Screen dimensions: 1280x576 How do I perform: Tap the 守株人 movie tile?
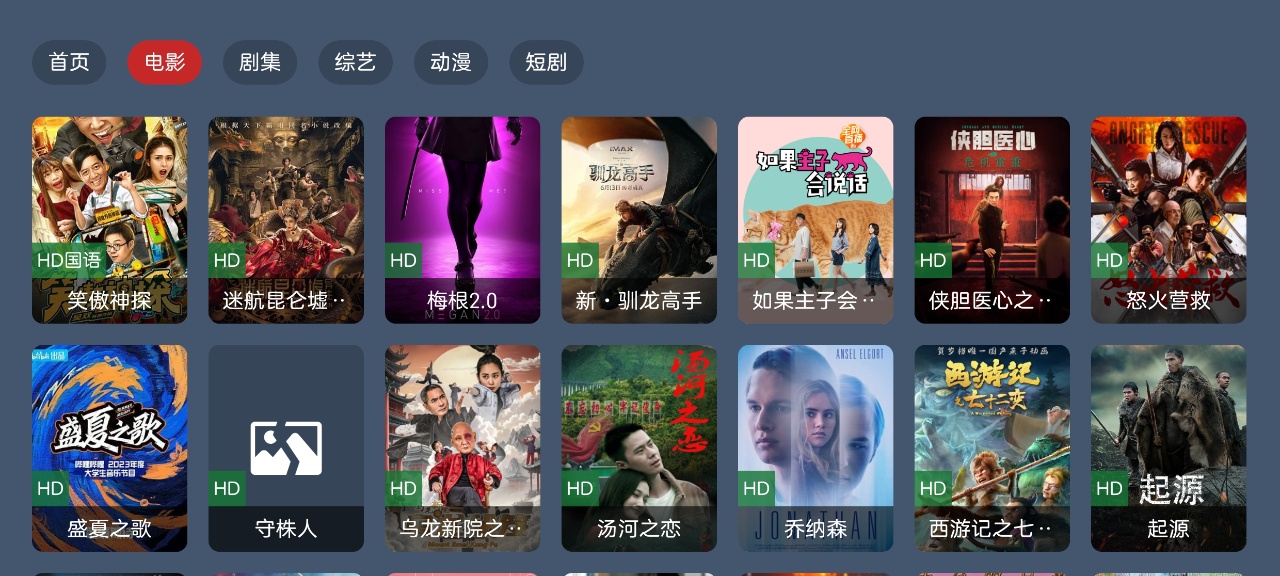point(286,448)
